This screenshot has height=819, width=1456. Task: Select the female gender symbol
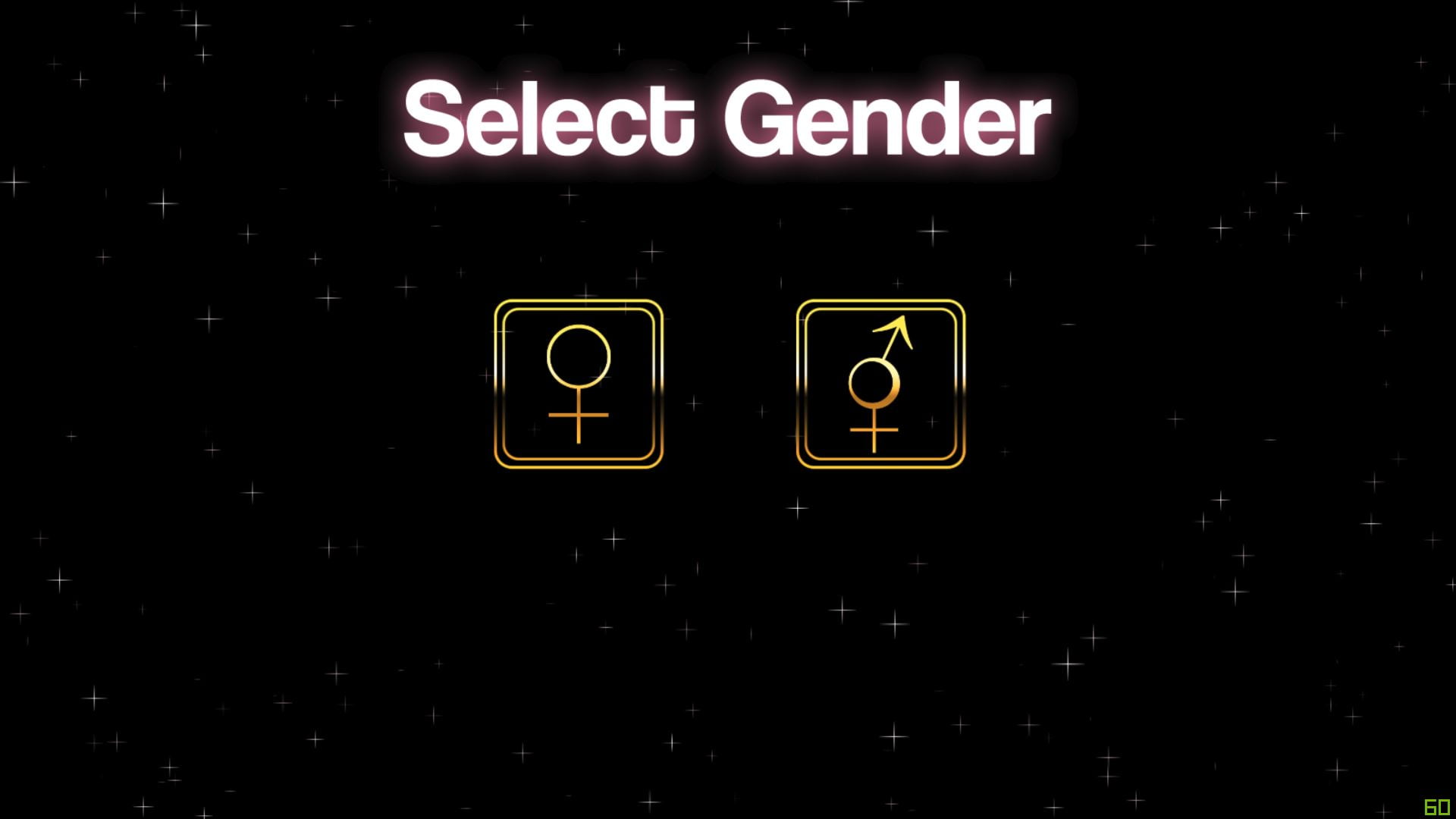pos(578,384)
